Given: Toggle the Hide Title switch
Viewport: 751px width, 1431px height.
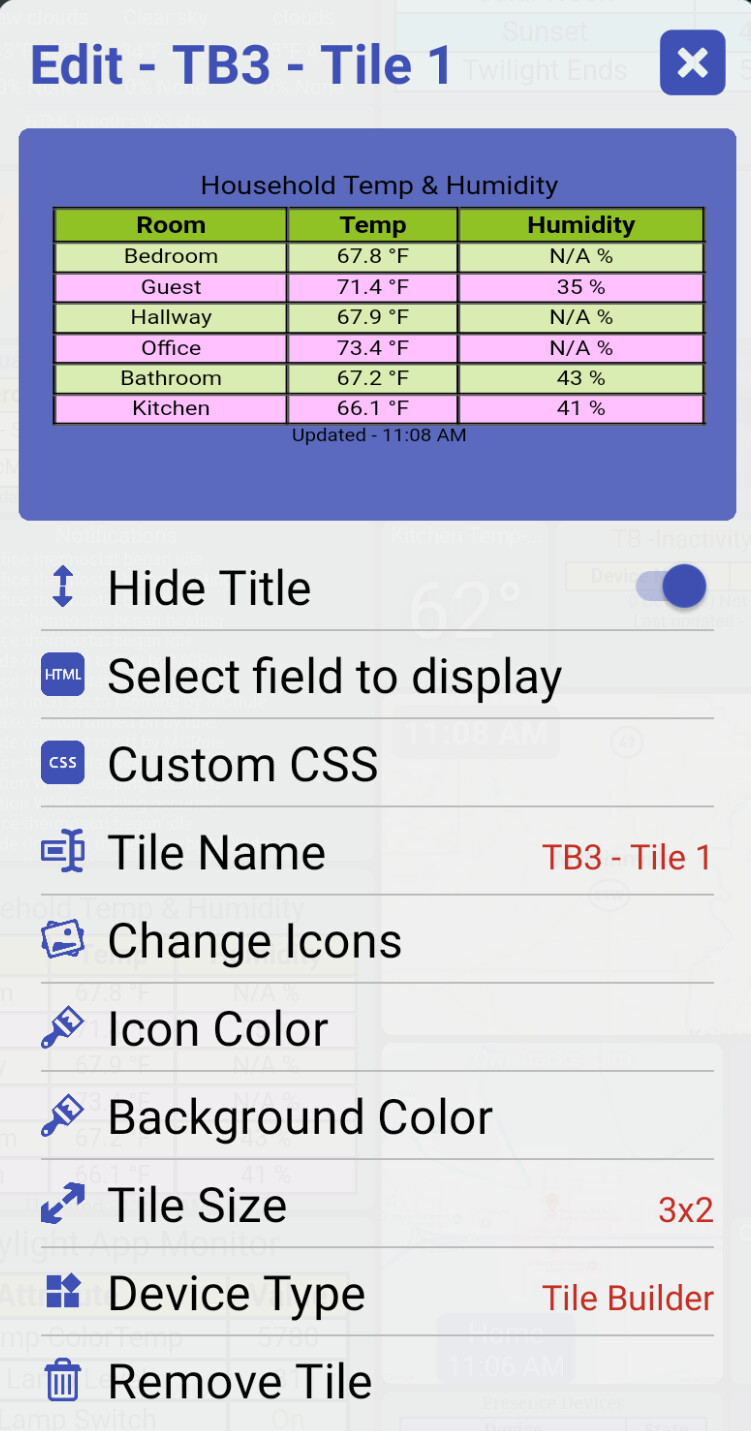Looking at the screenshot, I should [671, 587].
